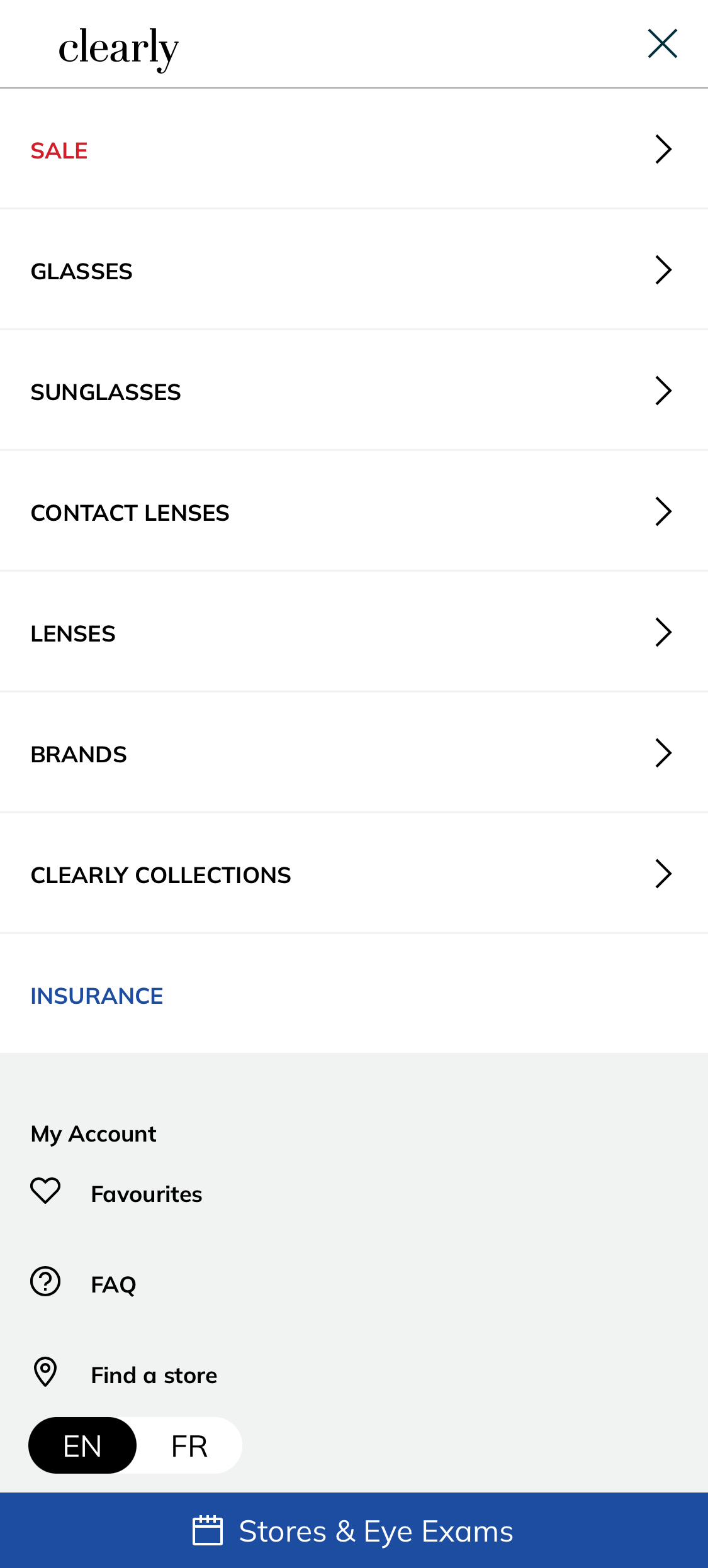The height and width of the screenshot is (1568, 708).
Task: Click the Clearly logo
Action: pyautogui.click(x=117, y=45)
